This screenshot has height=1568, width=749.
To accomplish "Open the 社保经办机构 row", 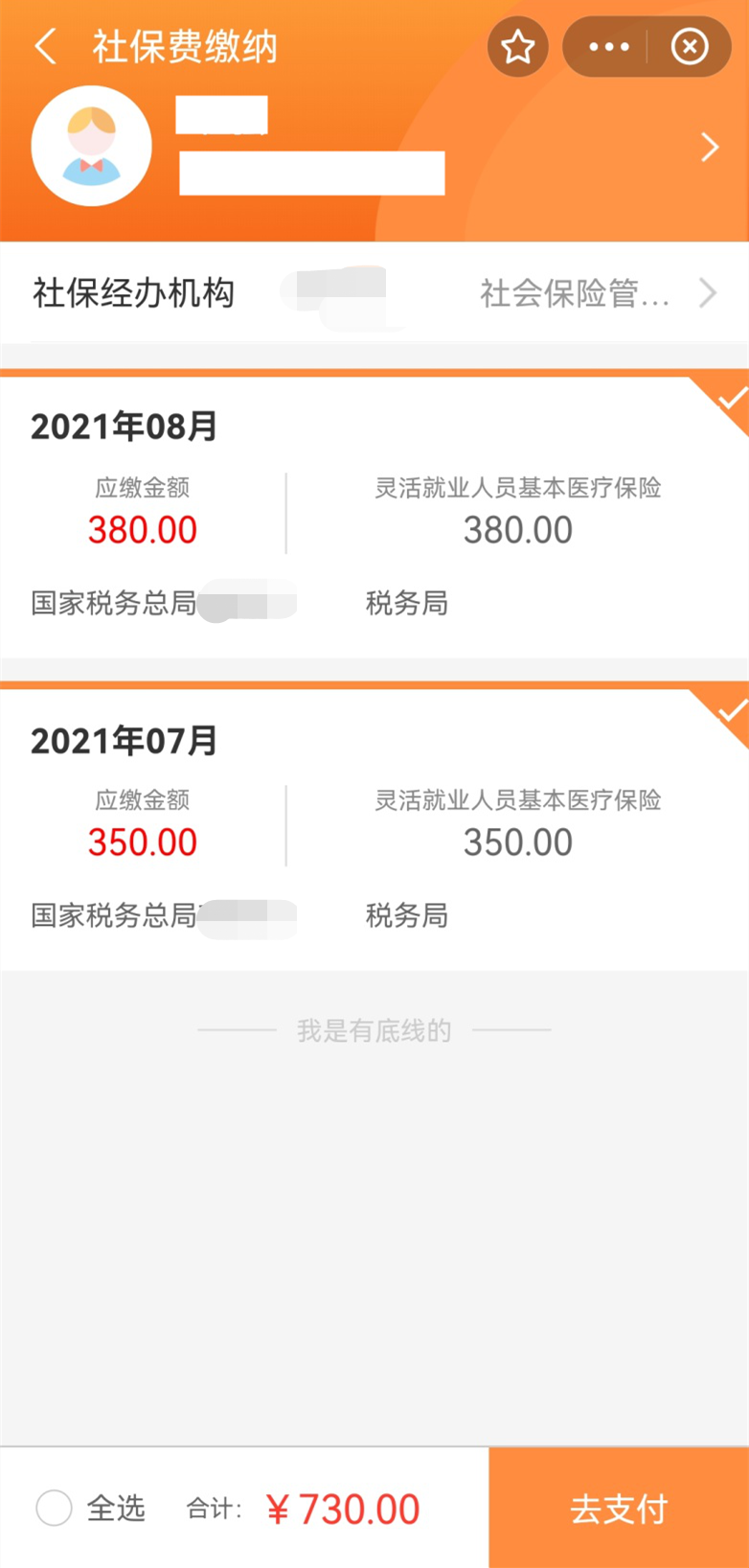I will 374,293.
